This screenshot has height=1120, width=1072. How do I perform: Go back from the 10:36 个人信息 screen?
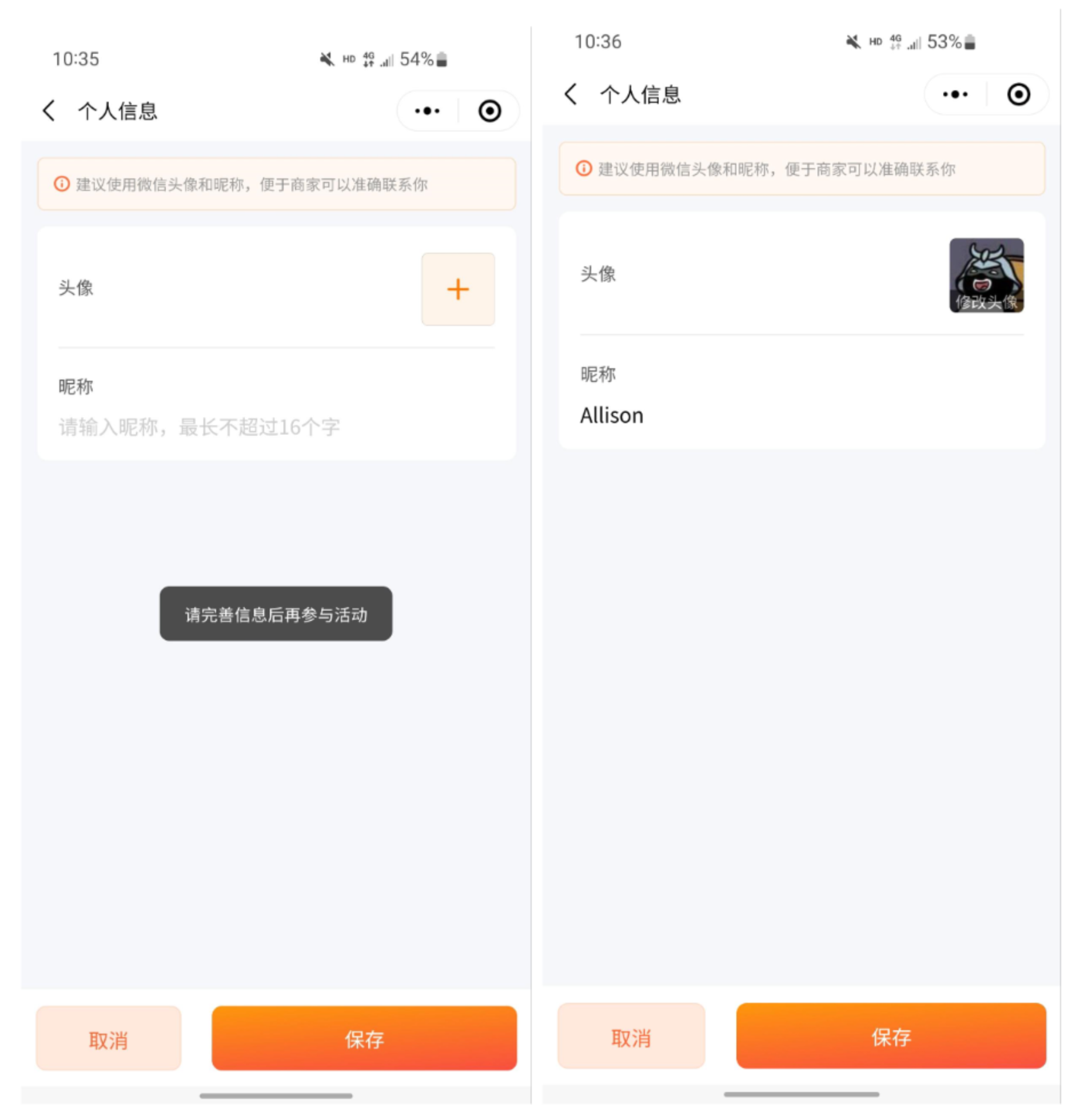click(x=571, y=94)
